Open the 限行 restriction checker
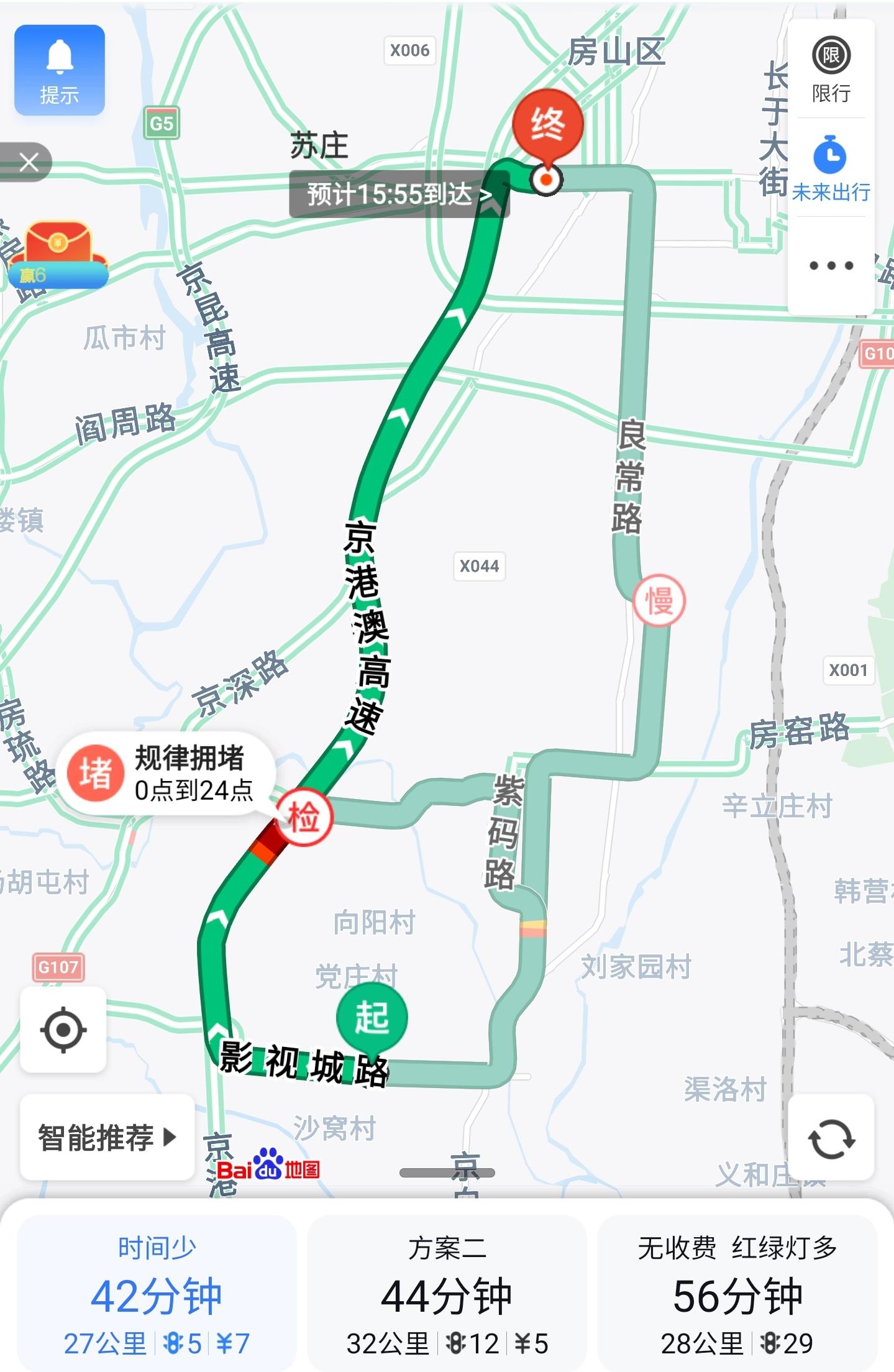This screenshot has width=894, height=1372. (x=830, y=68)
